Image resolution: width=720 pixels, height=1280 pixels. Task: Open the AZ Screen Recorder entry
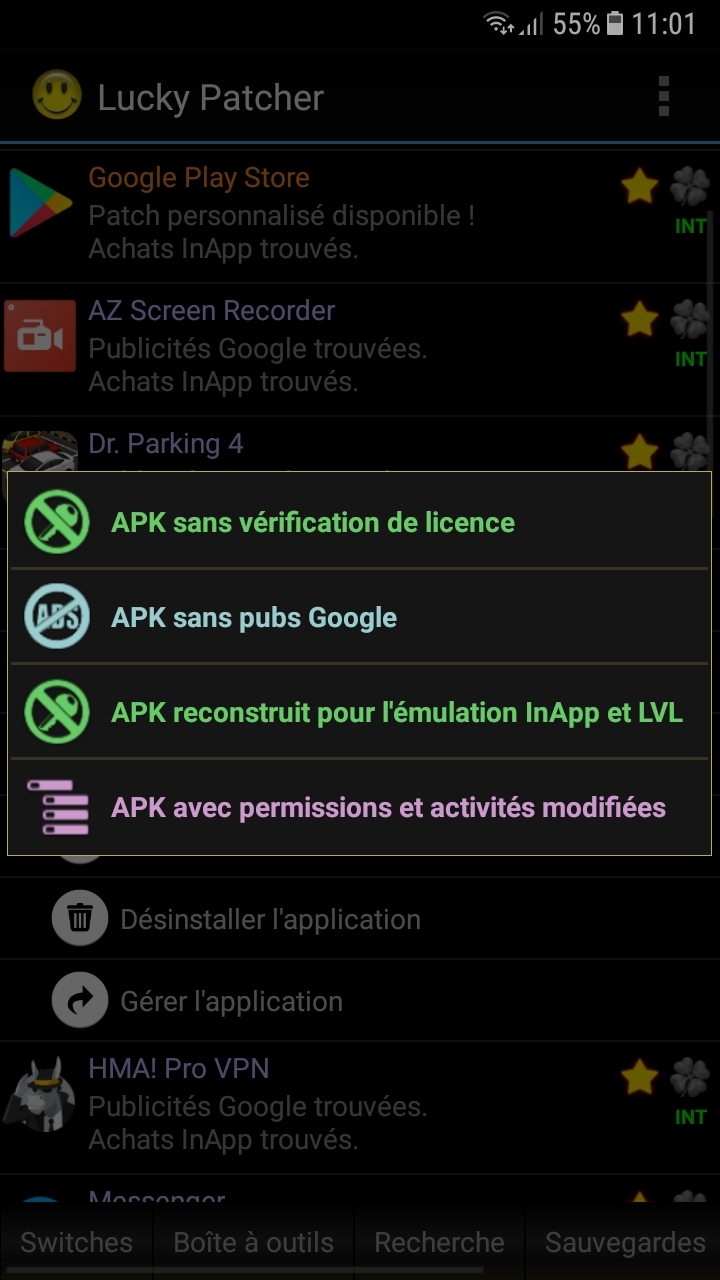(x=300, y=345)
